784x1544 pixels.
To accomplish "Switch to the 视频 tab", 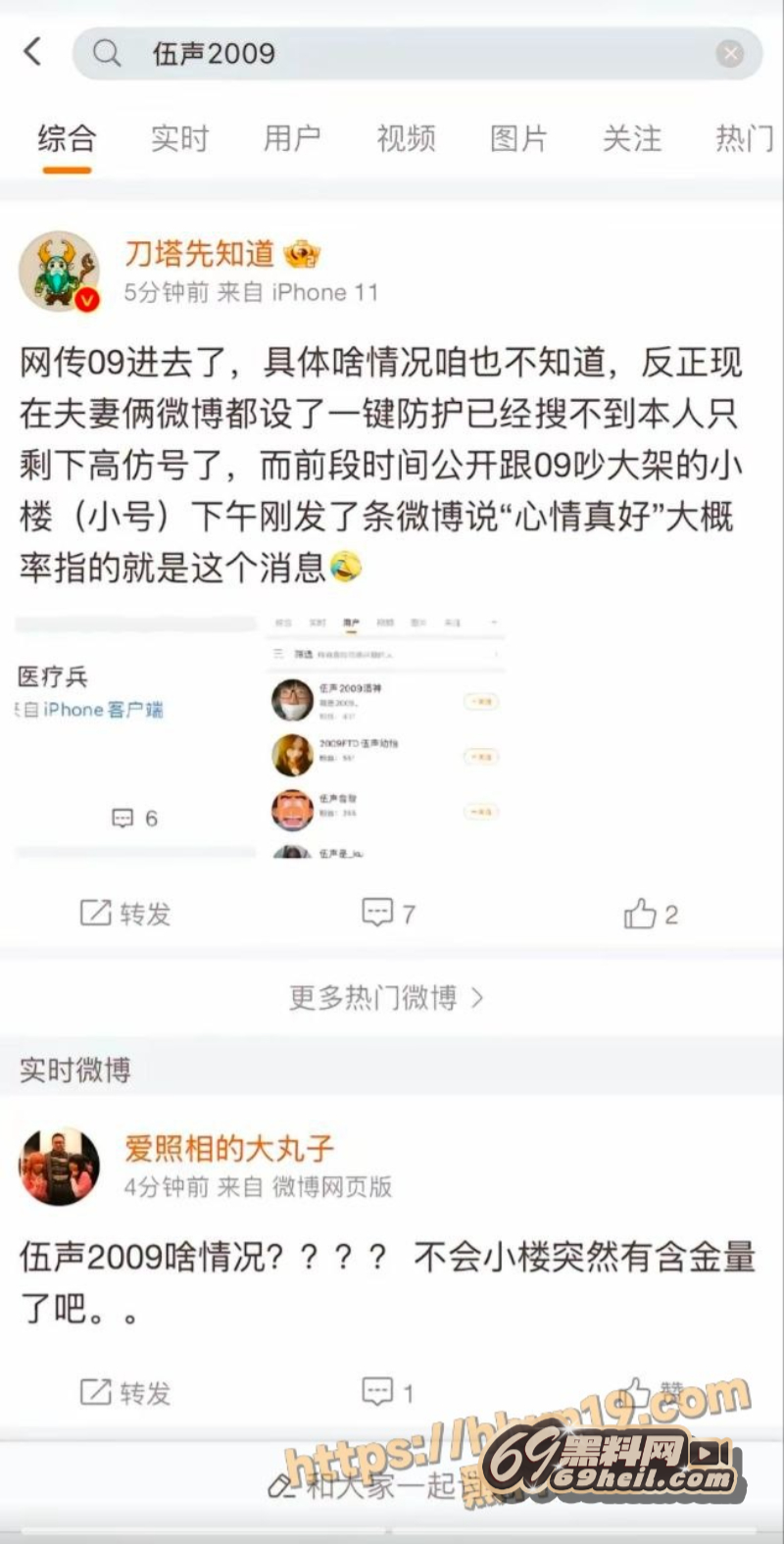I will pyautogui.click(x=406, y=138).
